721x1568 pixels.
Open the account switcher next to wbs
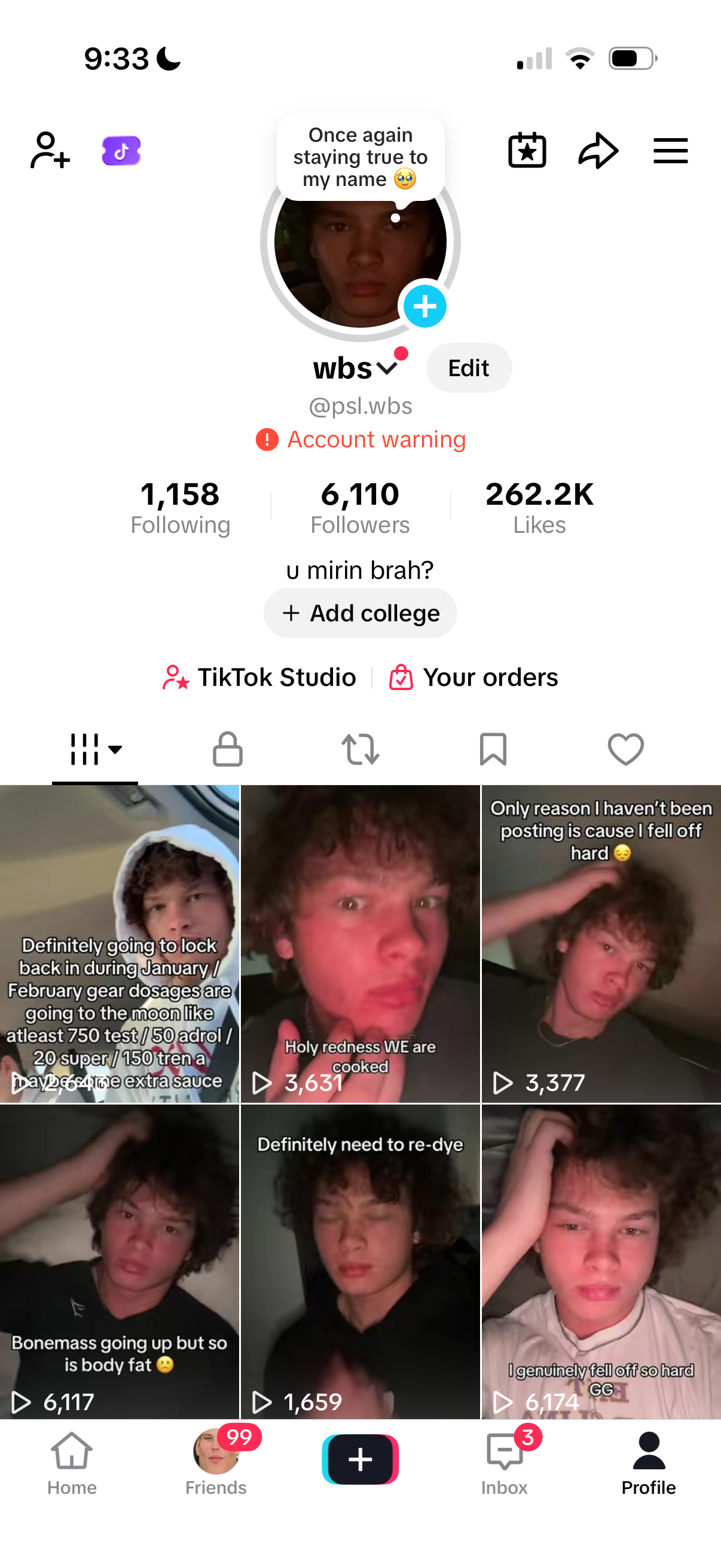pos(387,368)
